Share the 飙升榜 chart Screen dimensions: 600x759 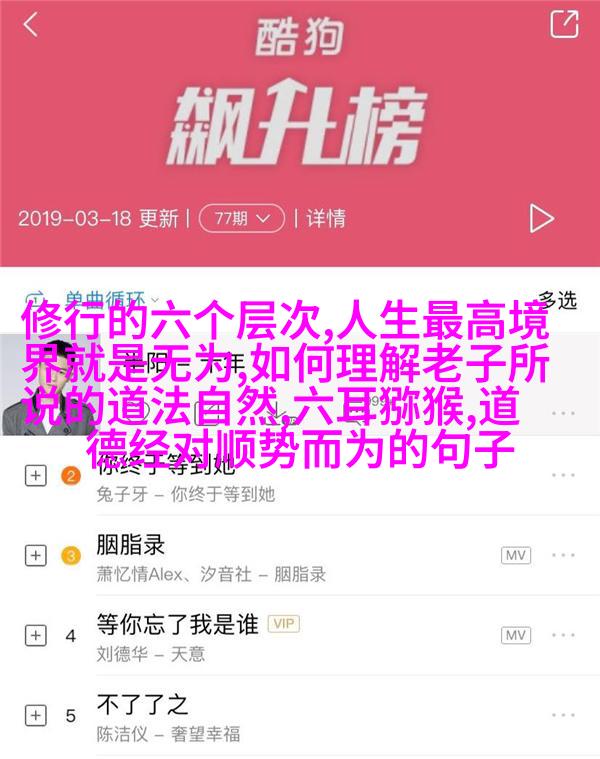tap(564, 24)
